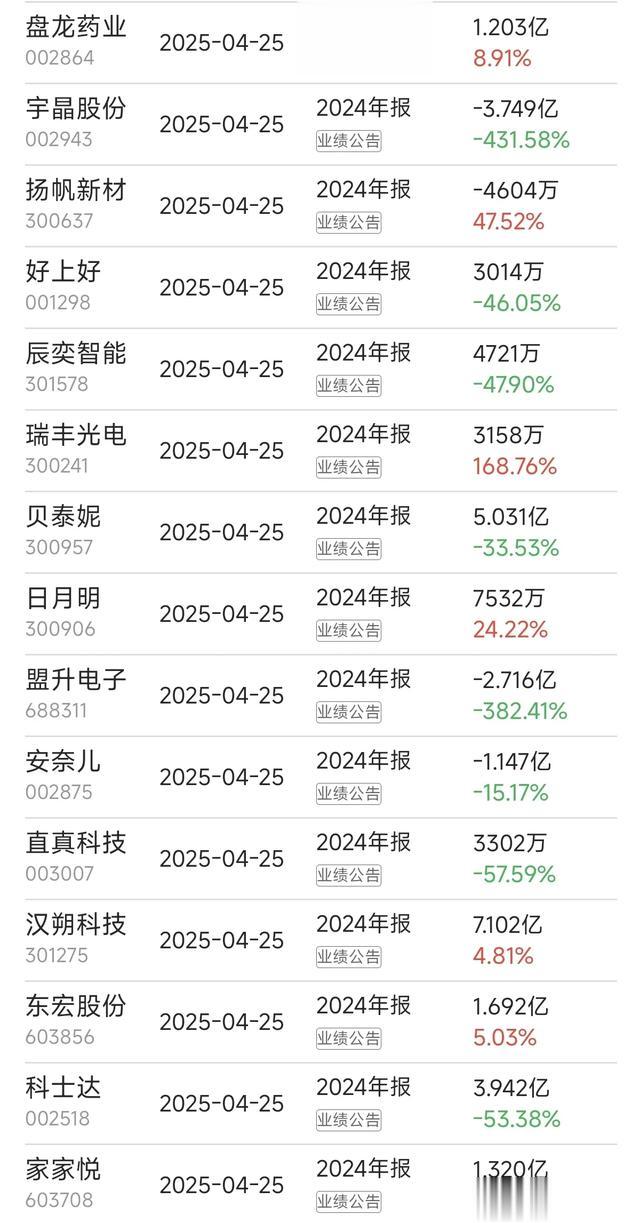Select the 好上好 001298 row
Viewport: 640px width, 1223px height.
click(x=320, y=288)
